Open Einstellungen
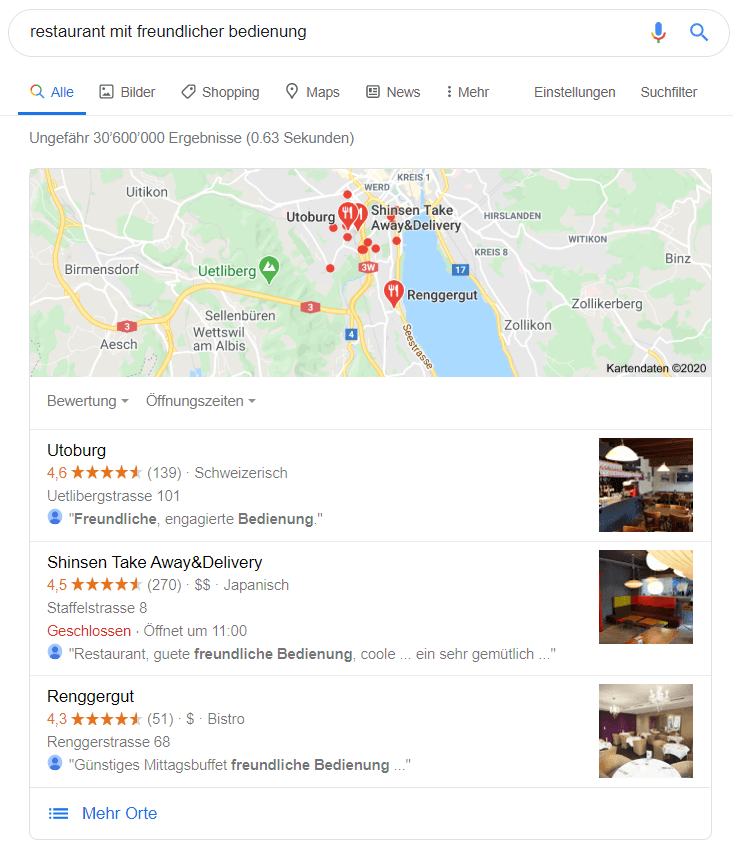 tap(574, 92)
